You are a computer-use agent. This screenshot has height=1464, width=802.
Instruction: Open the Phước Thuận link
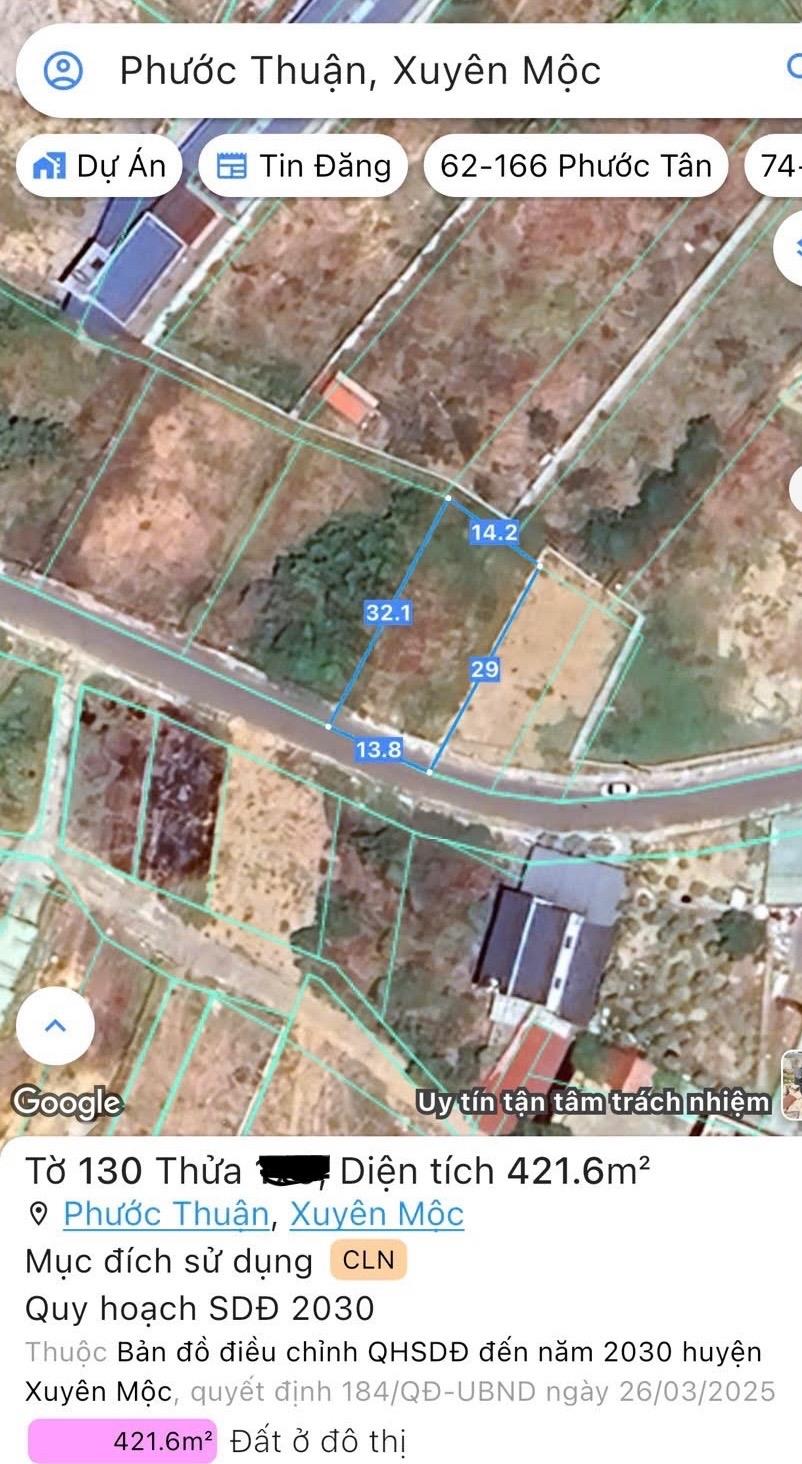coord(166,1214)
